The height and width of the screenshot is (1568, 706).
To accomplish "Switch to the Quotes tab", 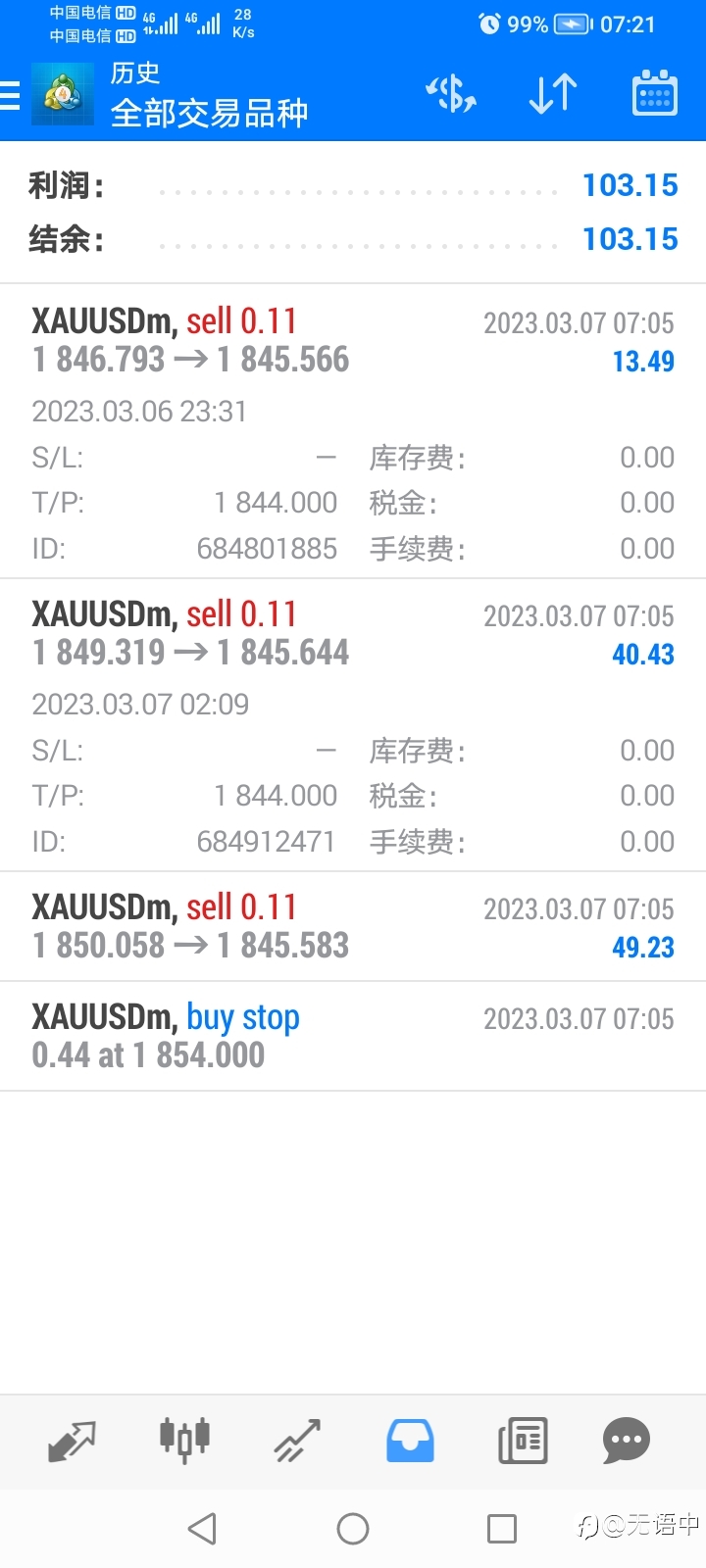I will (72, 1442).
